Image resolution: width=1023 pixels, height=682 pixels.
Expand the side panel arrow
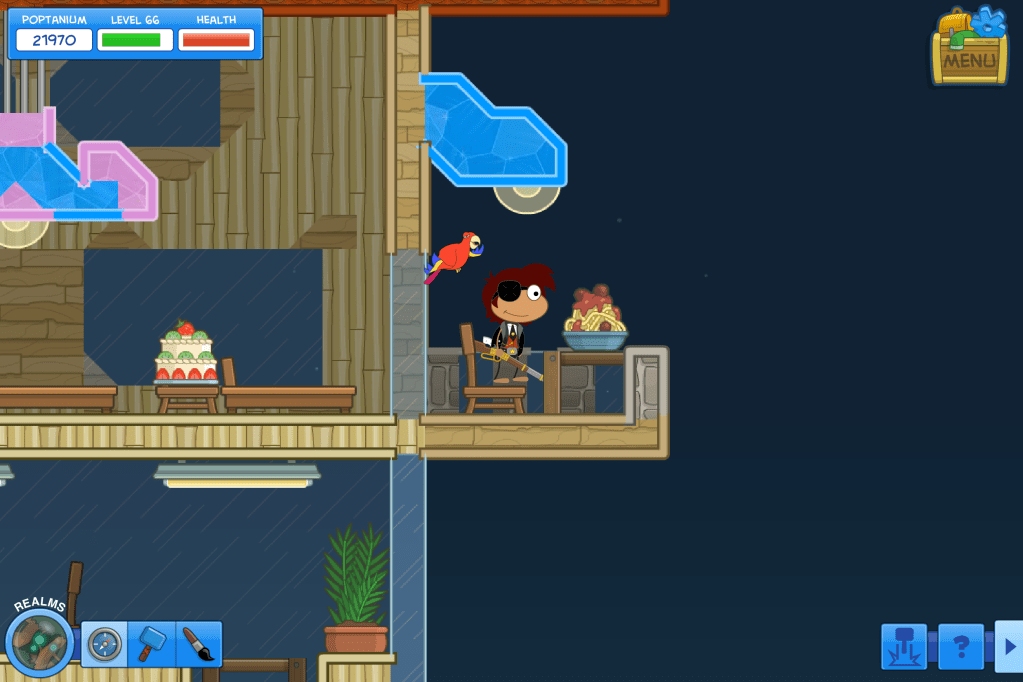(1009, 647)
